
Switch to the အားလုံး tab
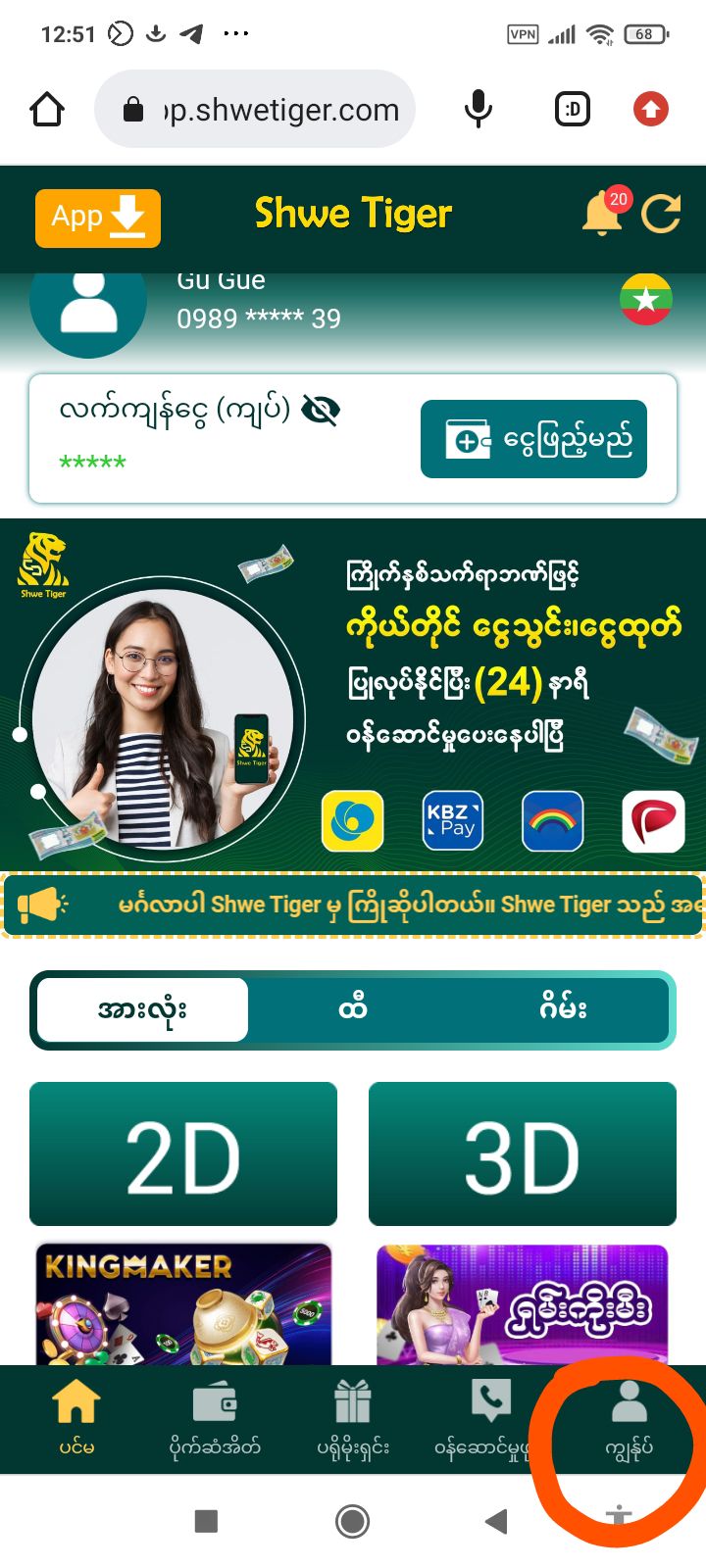coord(143,1009)
